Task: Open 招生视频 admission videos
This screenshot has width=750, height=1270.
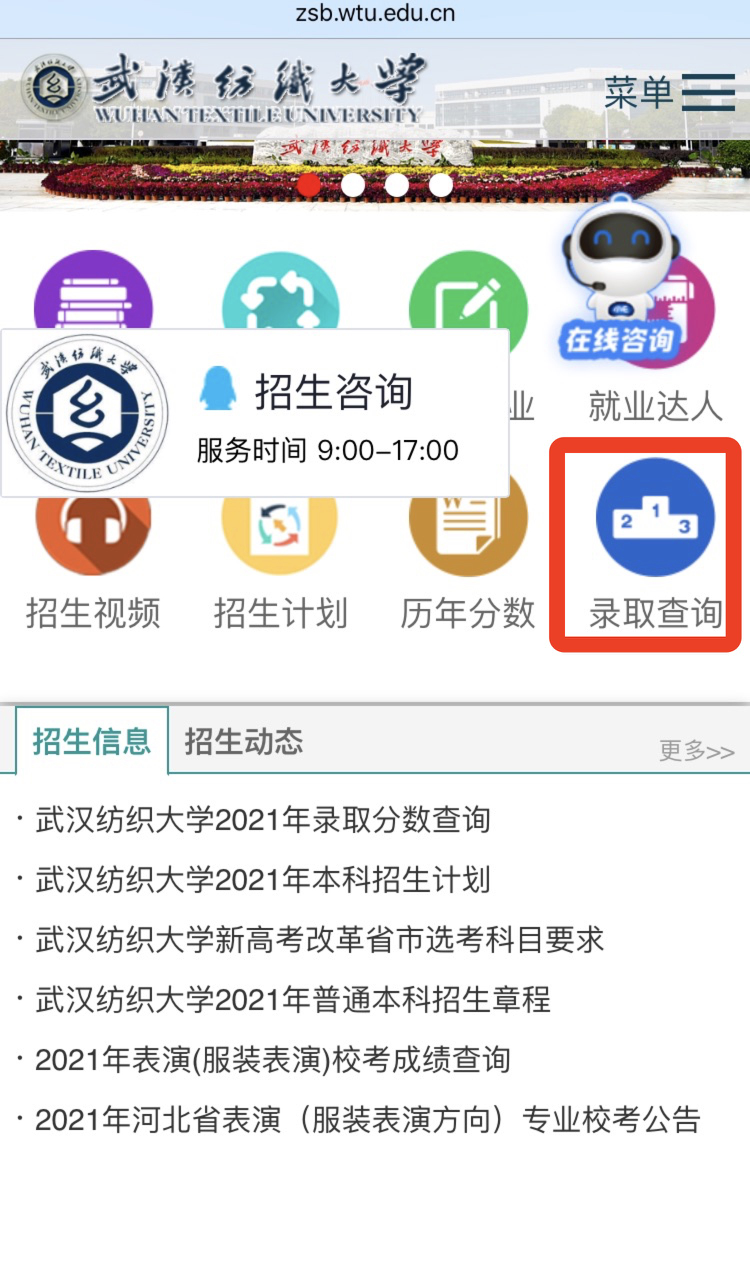Action: (x=93, y=560)
